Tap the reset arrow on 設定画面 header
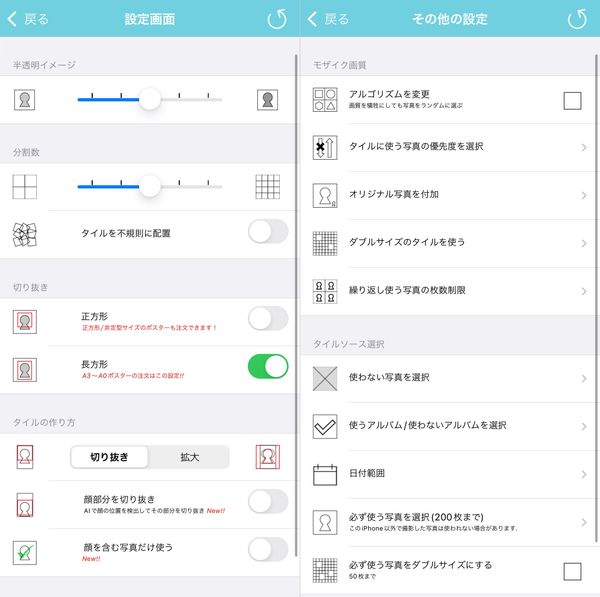The height and width of the screenshot is (597, 600). tap(277, 19)
